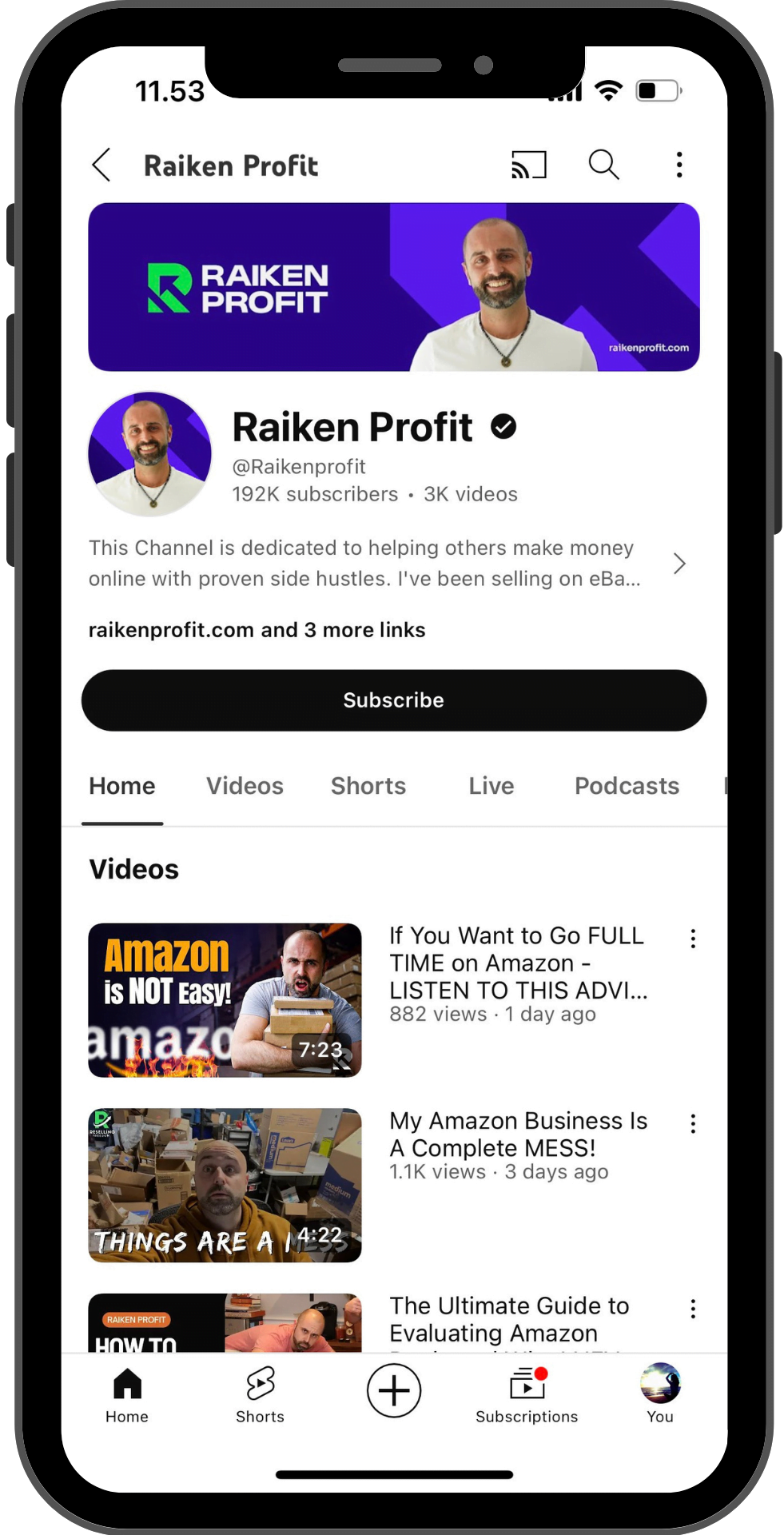Tap the channel verified badge
The height and width of the screenshot is (1535, 784).
click(503, 426)
